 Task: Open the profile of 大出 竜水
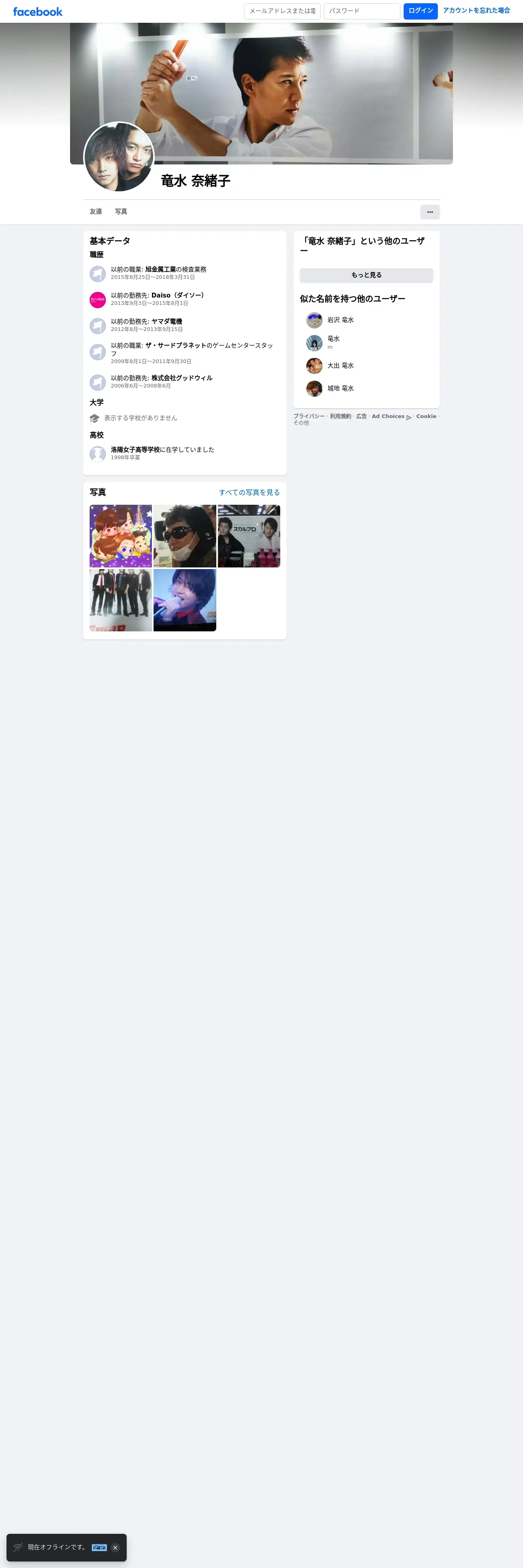click(341, 365)
